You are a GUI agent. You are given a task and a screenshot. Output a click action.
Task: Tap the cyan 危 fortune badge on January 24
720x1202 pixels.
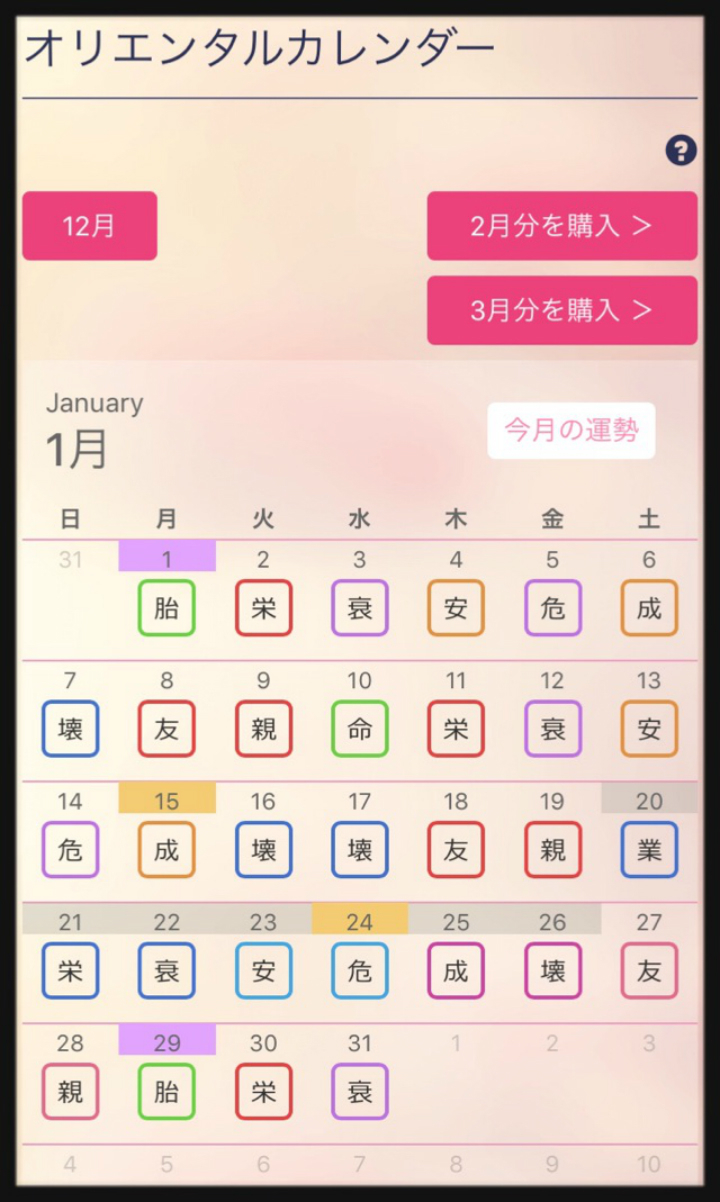click(359, 971)
